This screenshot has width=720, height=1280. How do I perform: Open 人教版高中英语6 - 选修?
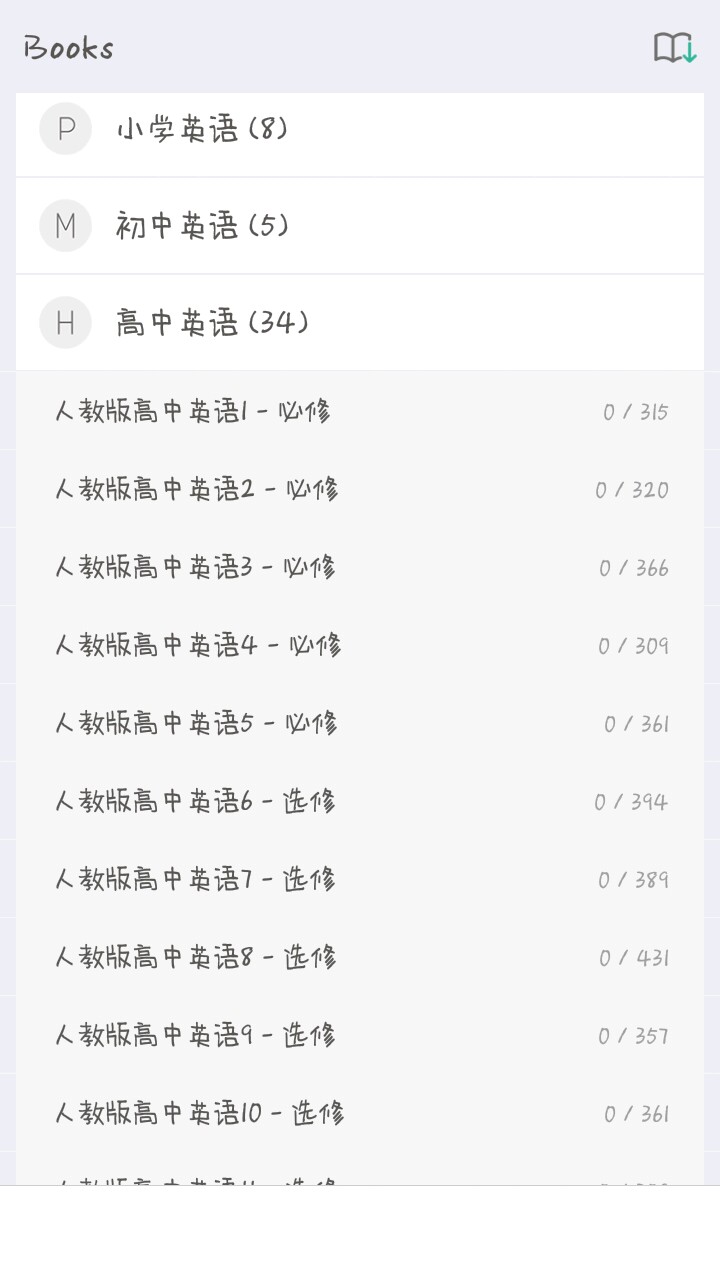[x=360, y=801]
